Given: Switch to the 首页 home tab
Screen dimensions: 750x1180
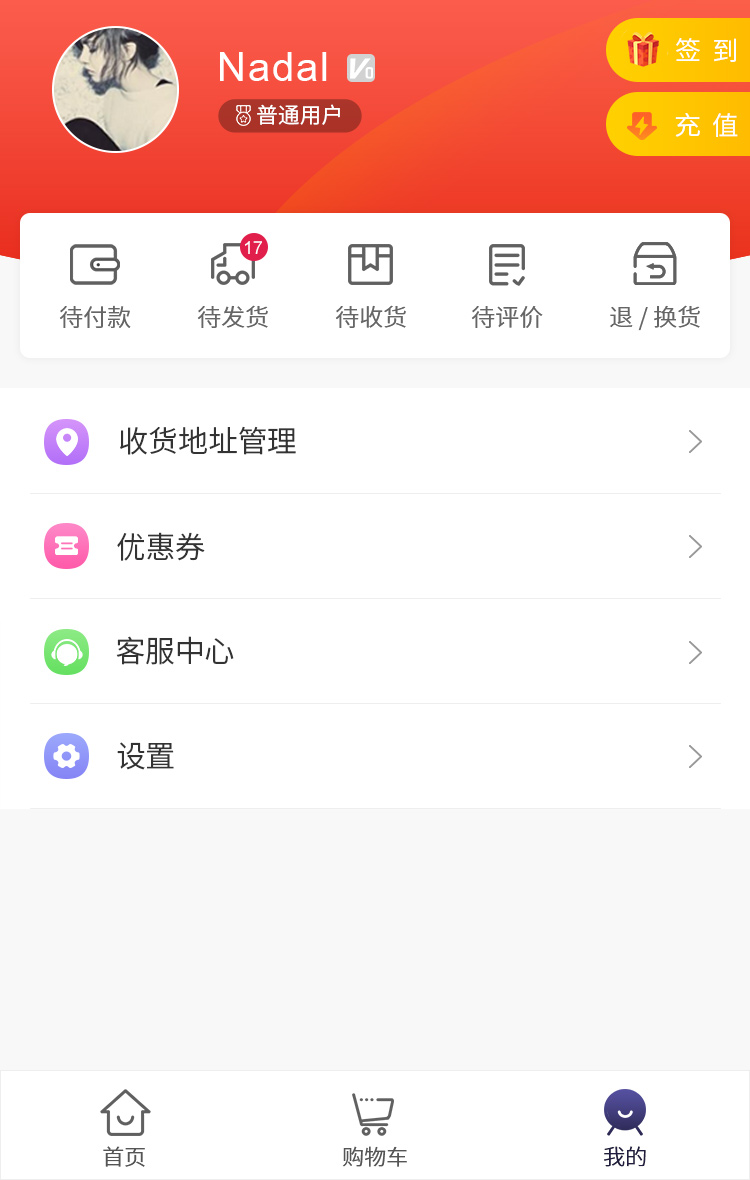Looking at the screenshot, I should (125, 1127).
